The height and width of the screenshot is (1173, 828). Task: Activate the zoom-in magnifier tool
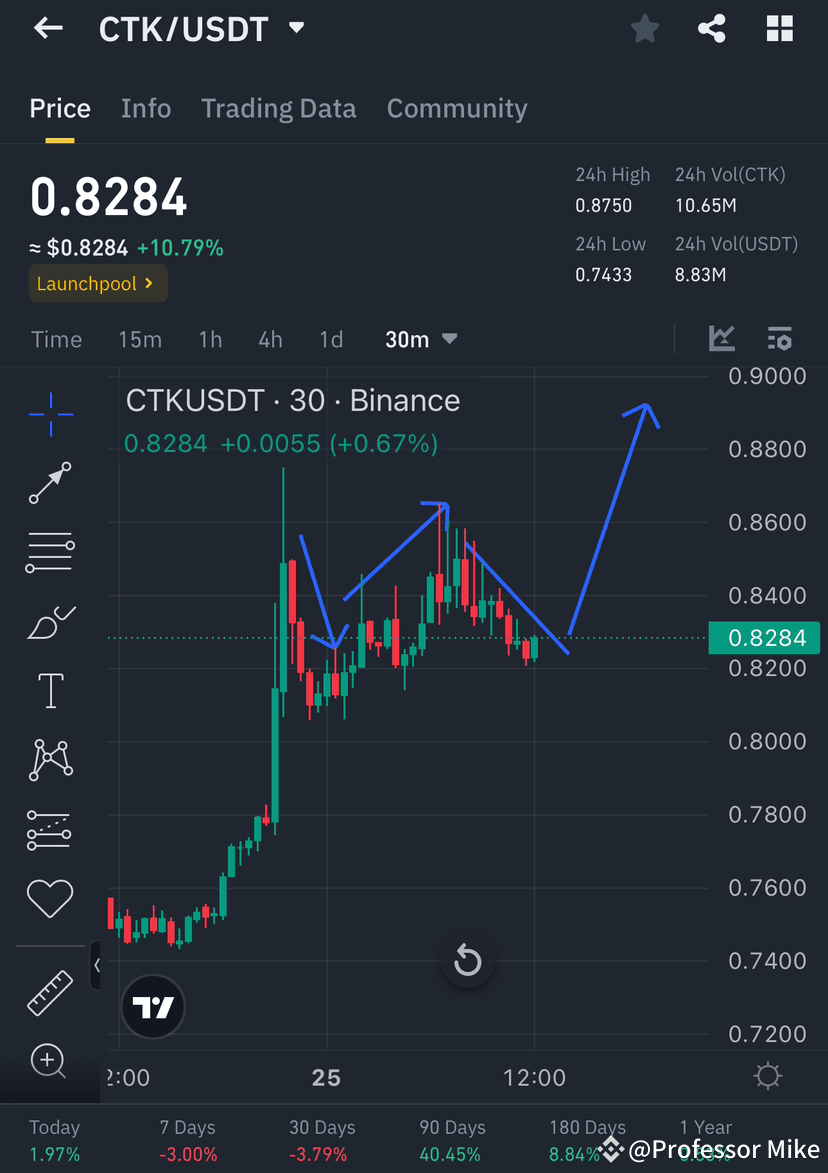50,1060
